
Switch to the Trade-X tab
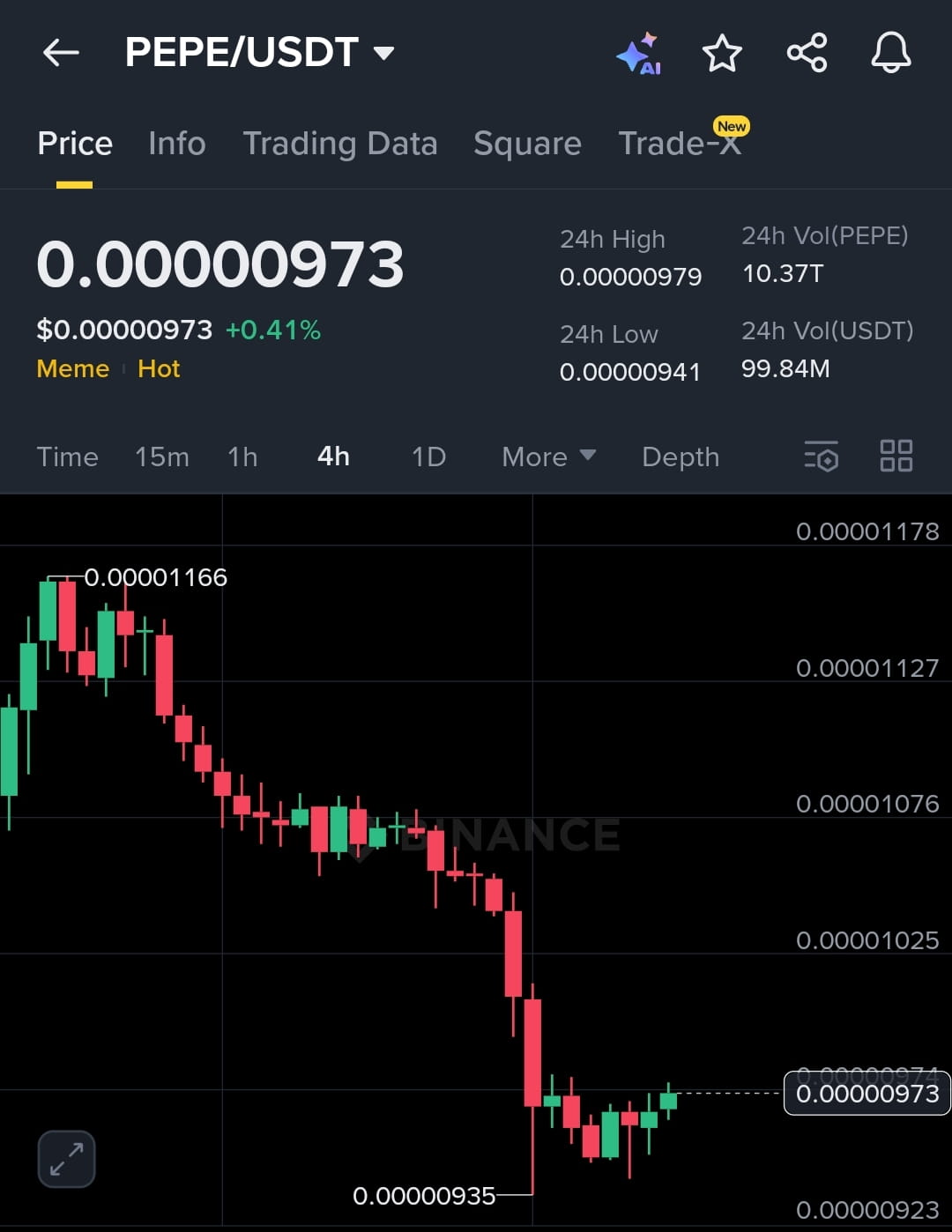680,144
